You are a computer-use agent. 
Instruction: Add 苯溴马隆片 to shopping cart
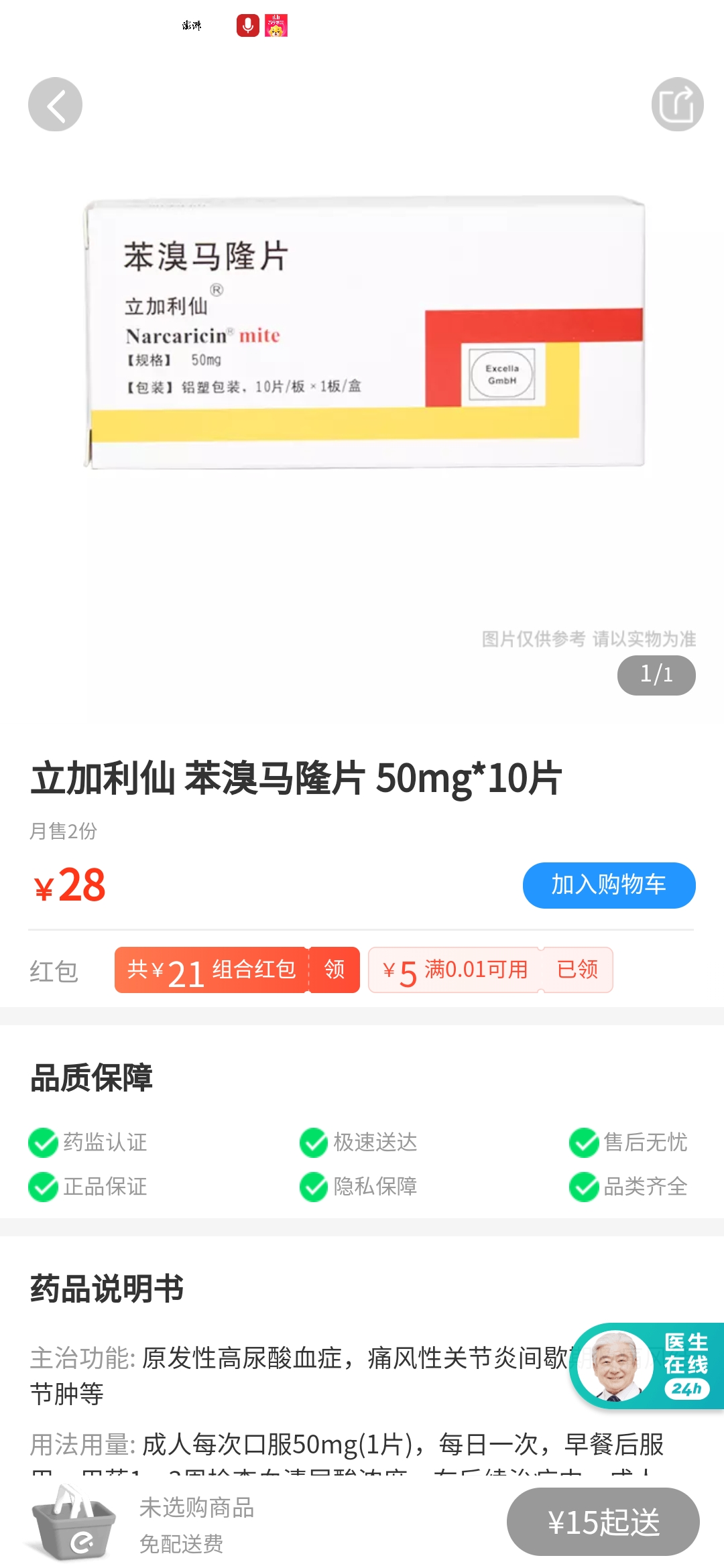pos(609,885)
